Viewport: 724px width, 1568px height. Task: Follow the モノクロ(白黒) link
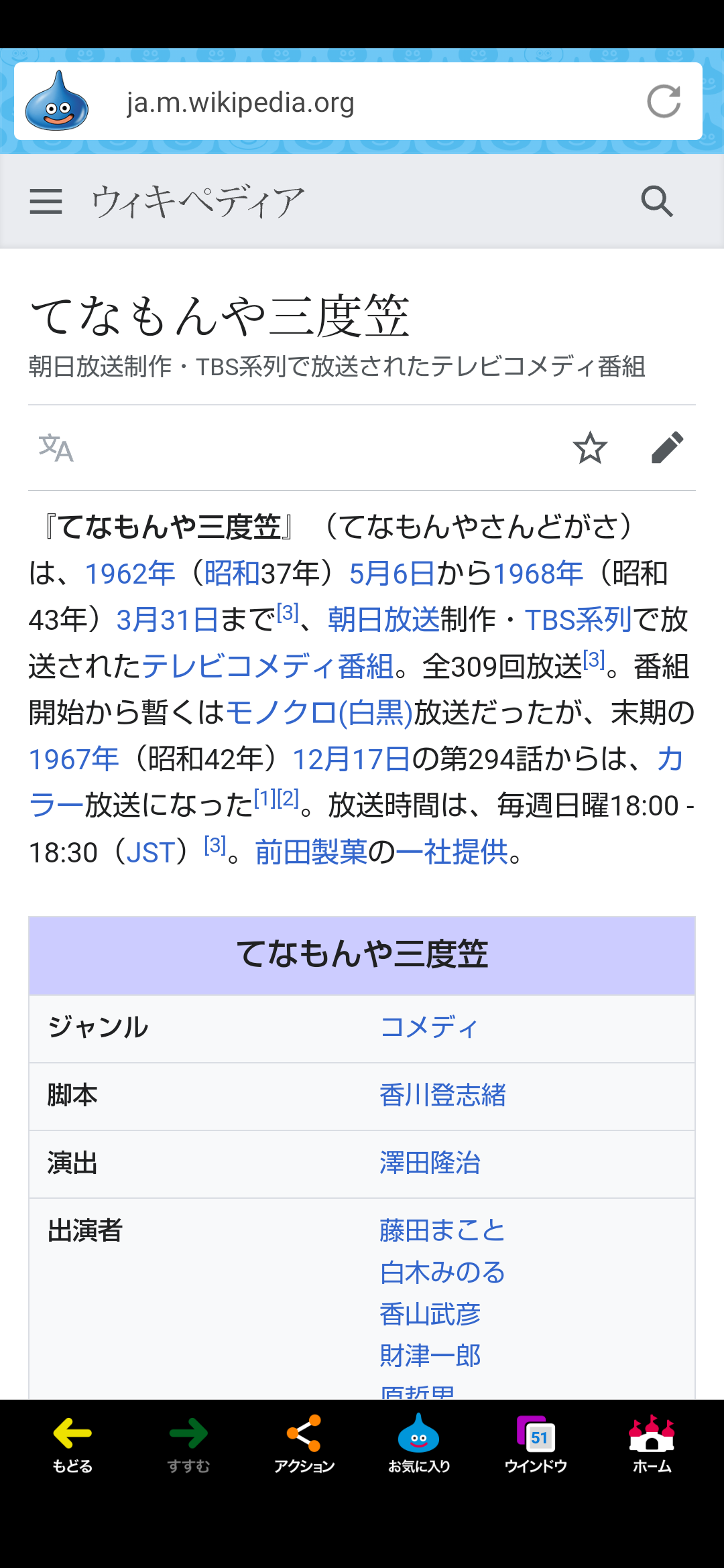(319, 713)
